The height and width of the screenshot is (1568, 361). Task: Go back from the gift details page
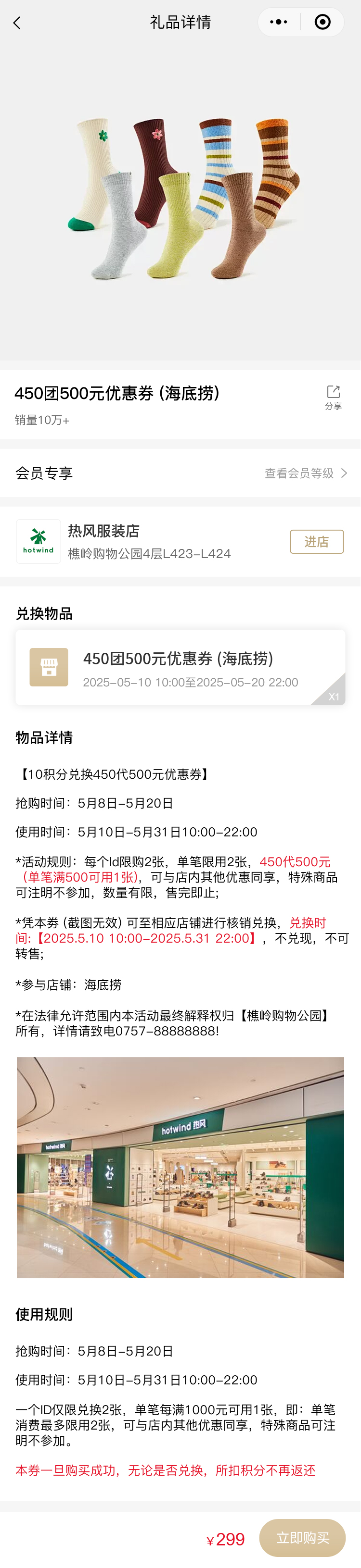pos(16,23)
